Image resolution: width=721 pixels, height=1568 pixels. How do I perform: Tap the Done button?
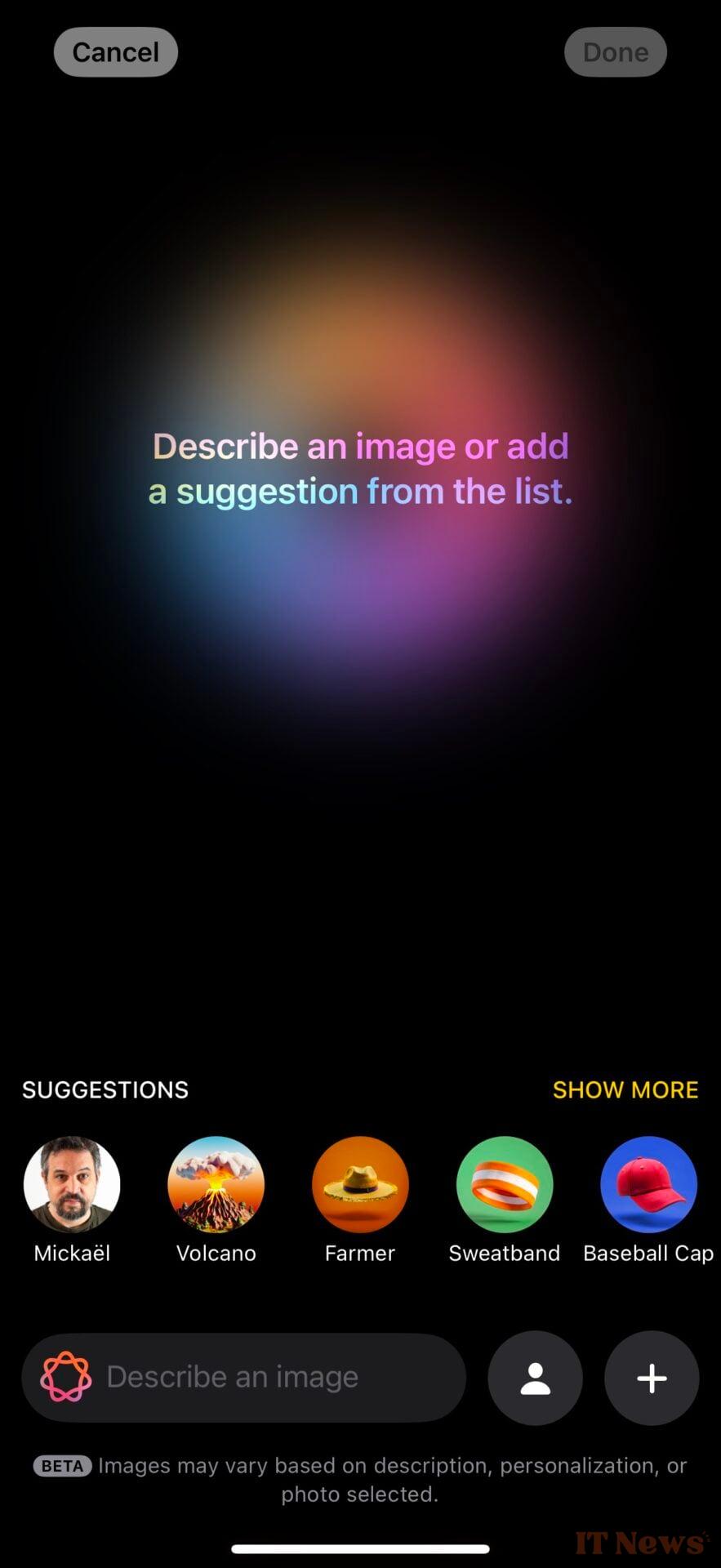click(x=615, y=52)
